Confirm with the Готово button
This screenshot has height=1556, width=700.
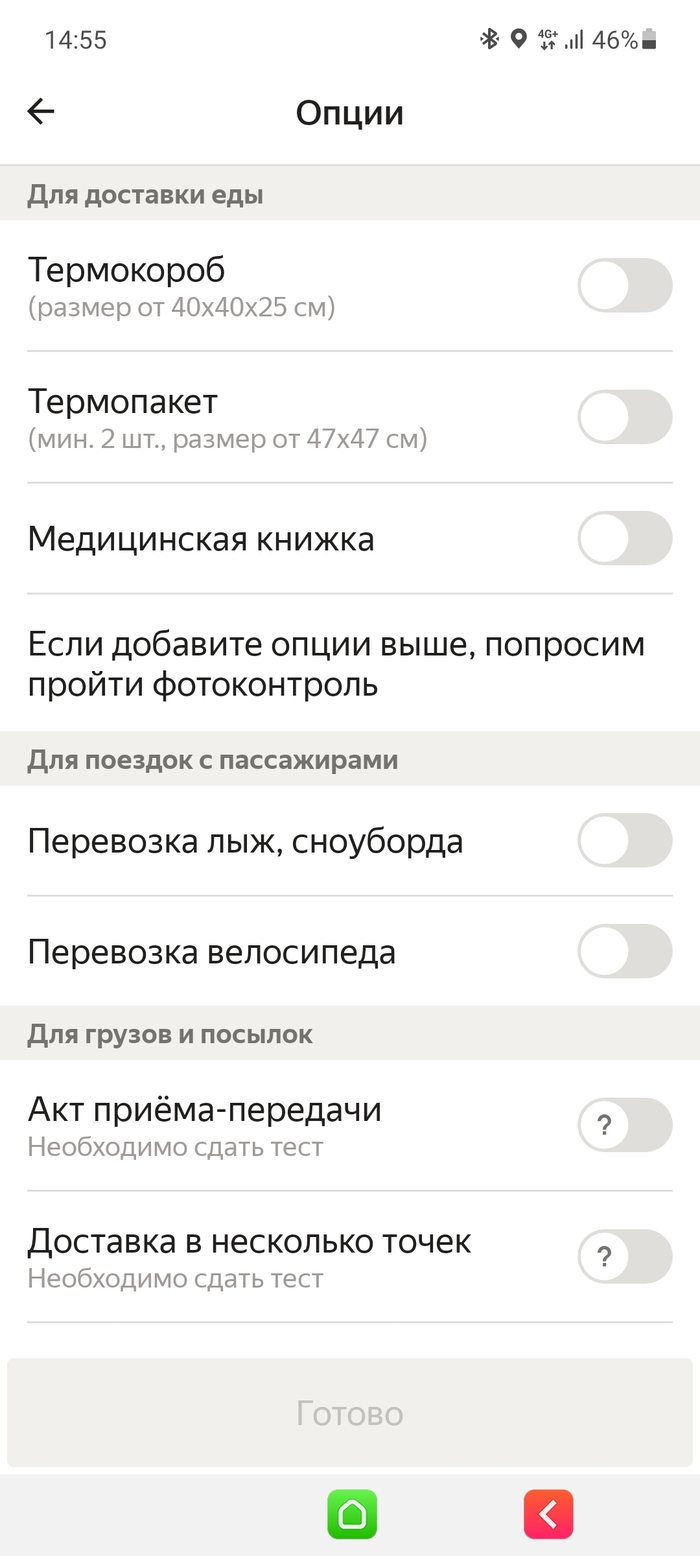pyautogui.click(x=350, y=1413)
